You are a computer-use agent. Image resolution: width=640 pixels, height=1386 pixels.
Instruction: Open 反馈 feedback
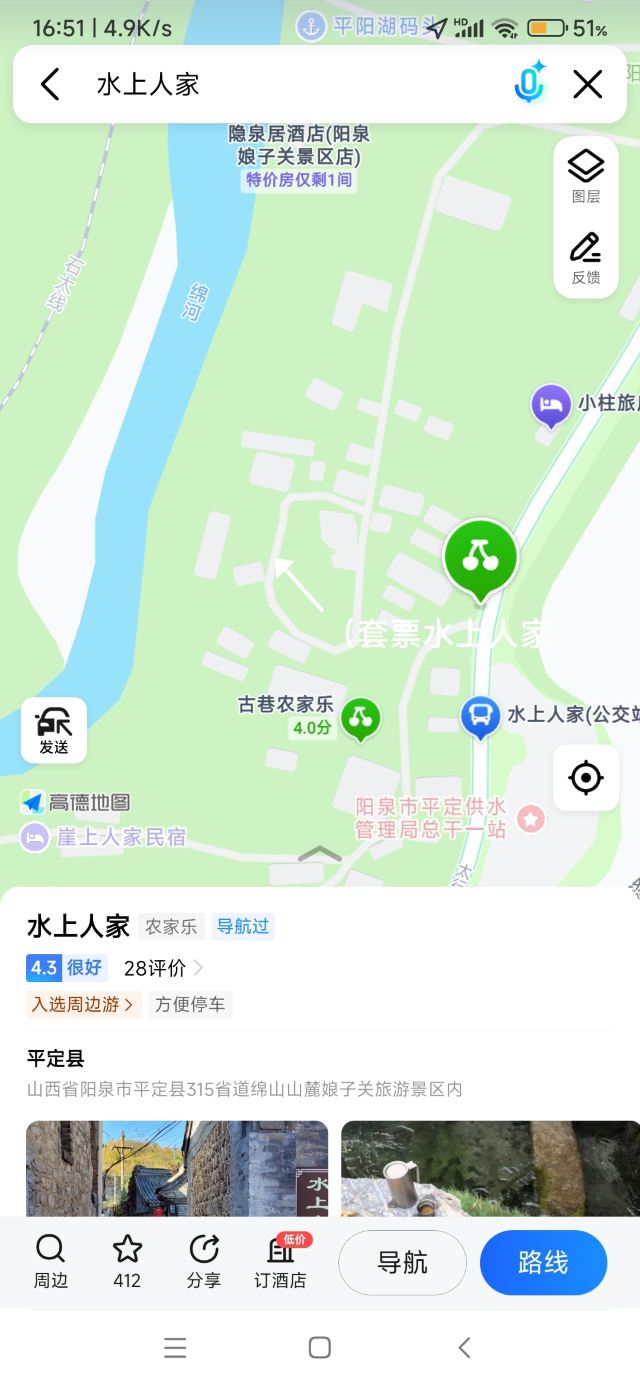coord(586,258)
